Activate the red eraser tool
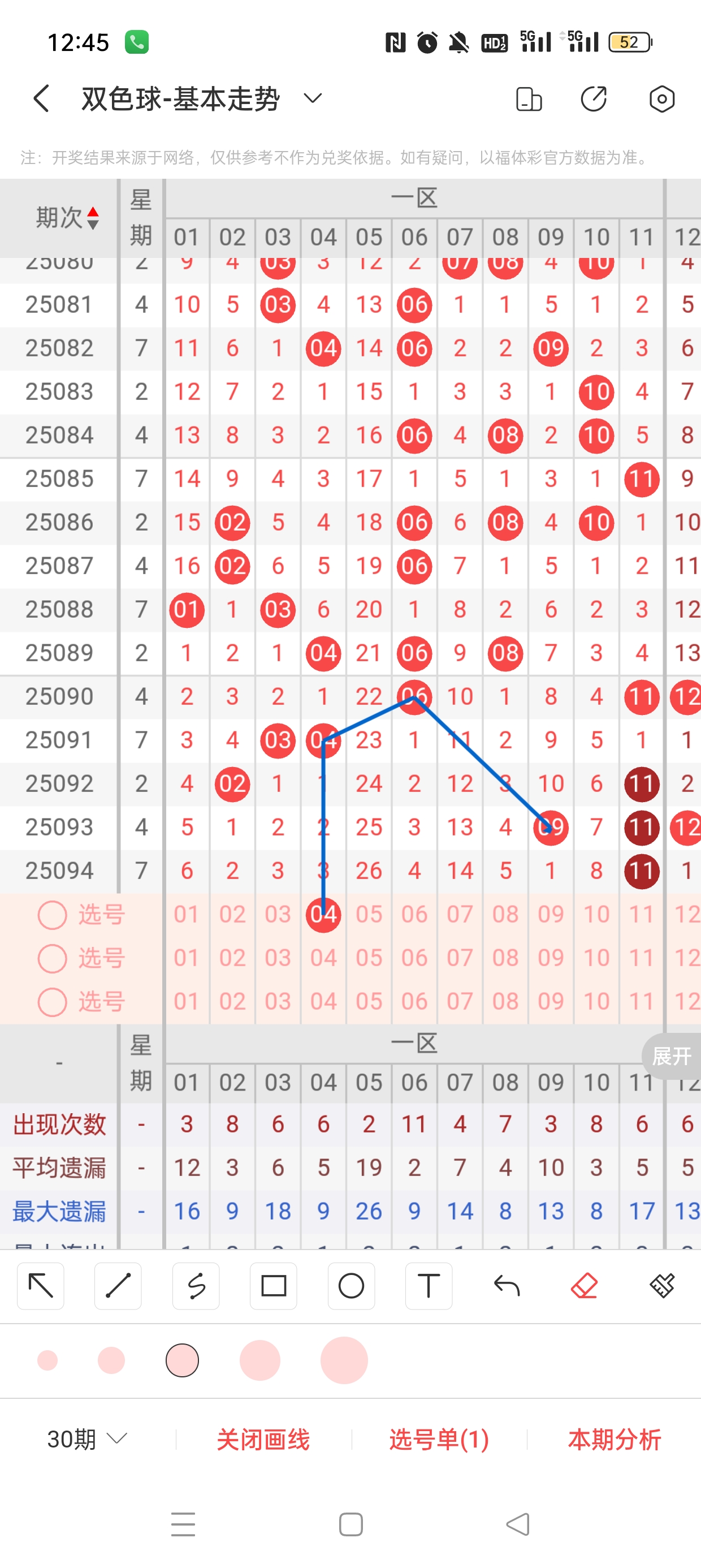 [x=584, y=1286]
